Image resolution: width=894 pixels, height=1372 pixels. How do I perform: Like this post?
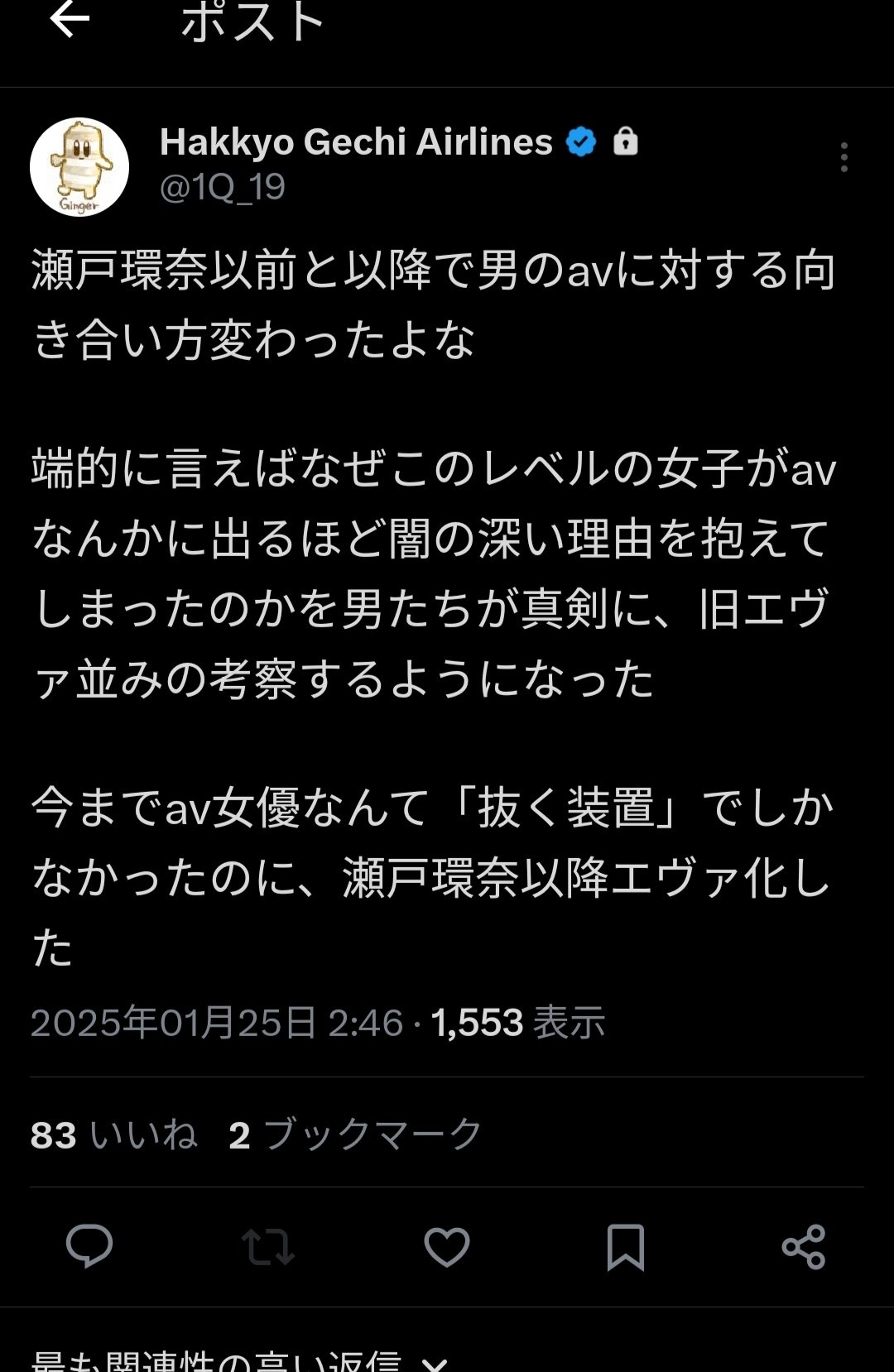click(447, 1246)
